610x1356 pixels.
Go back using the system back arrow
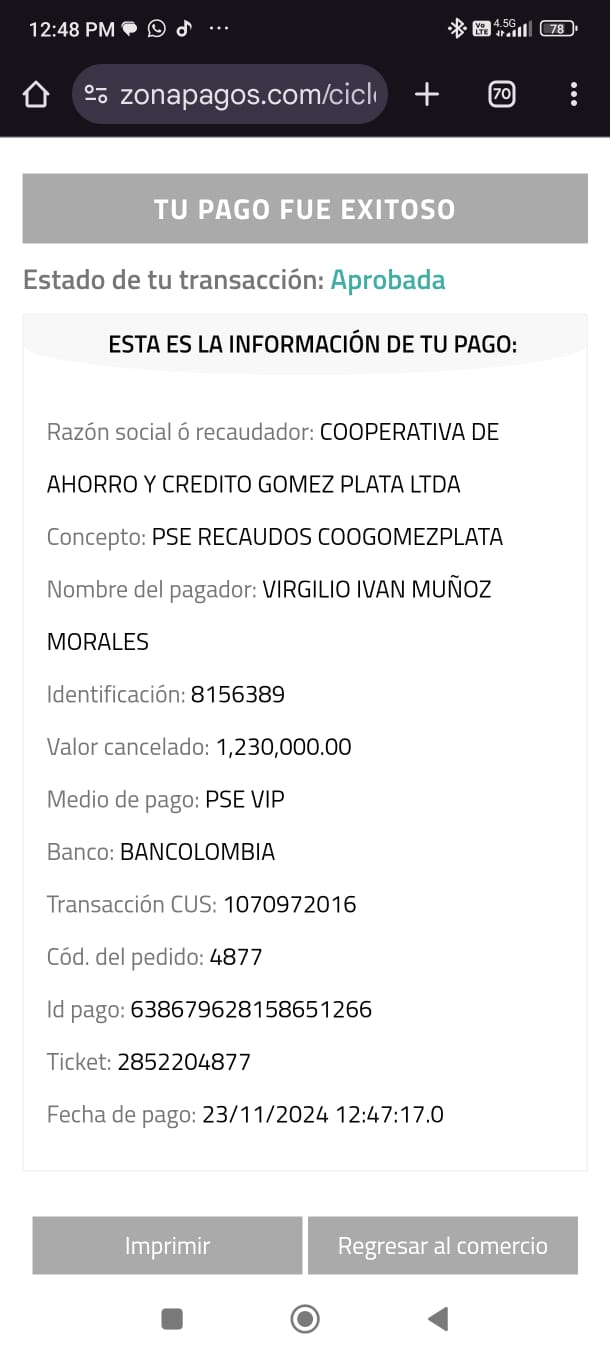[x=438, y=1319]
